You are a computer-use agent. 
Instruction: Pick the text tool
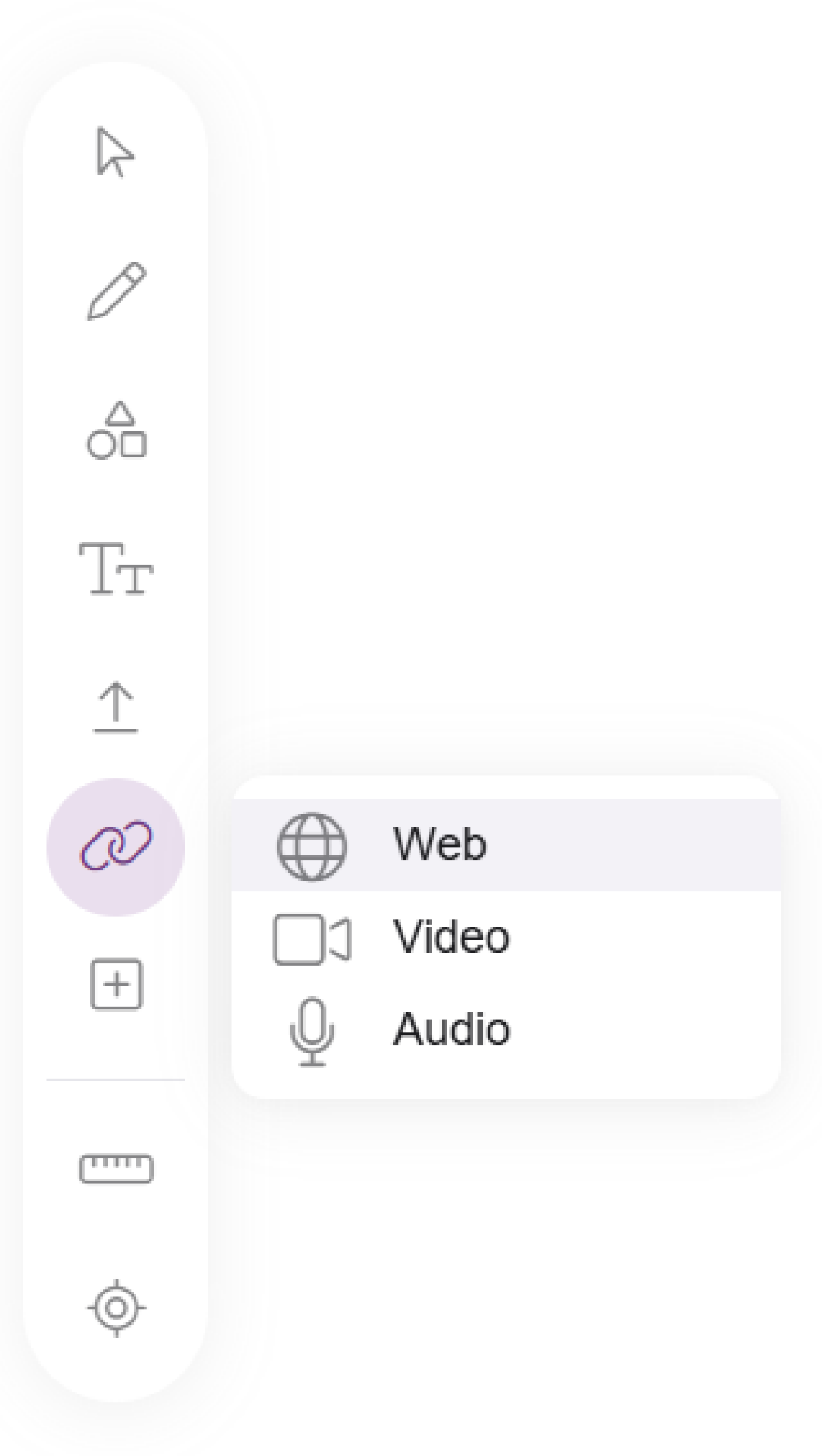click(116, 568)
